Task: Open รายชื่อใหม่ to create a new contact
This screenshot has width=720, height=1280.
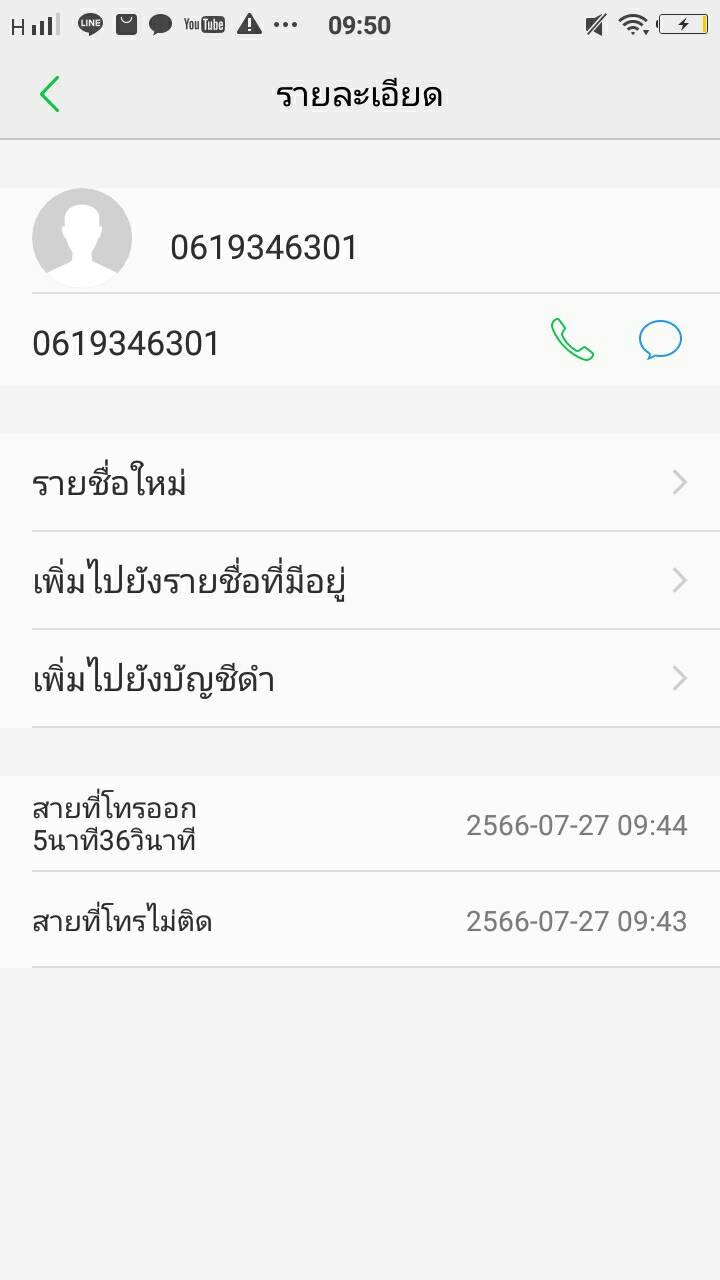Action: (360, 483)
